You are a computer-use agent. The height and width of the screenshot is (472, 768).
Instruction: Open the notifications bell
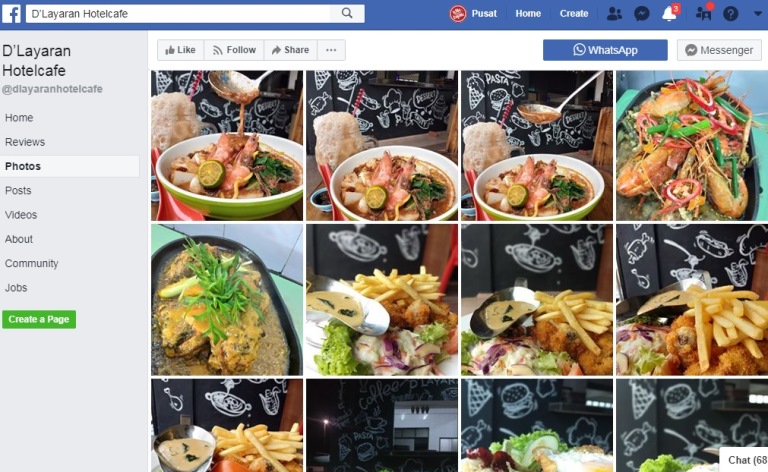(x=669, y=13)
